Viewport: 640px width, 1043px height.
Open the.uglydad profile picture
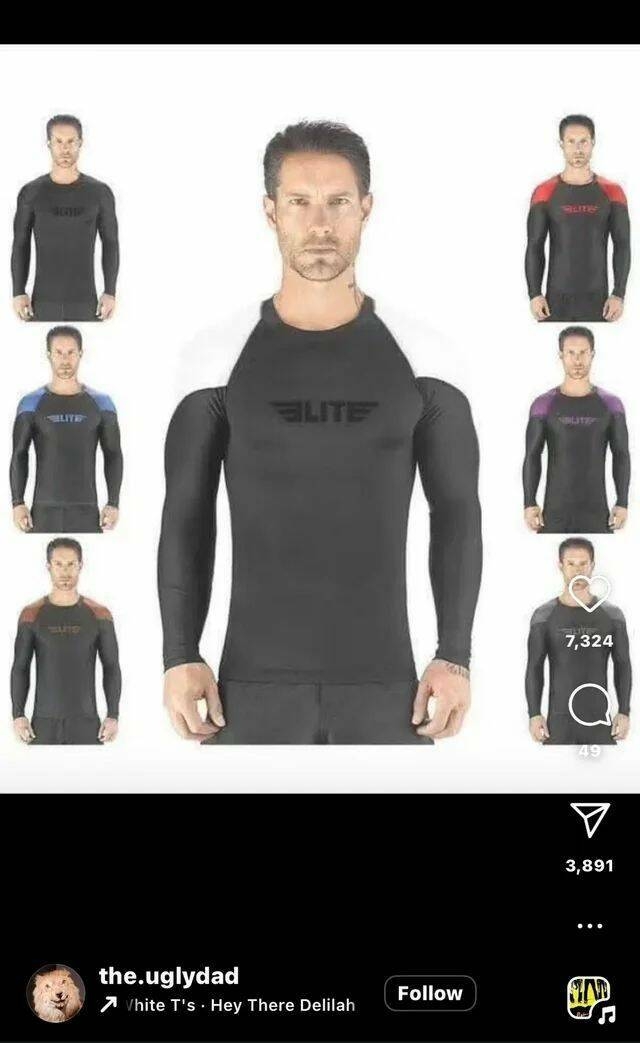(55, 993)
